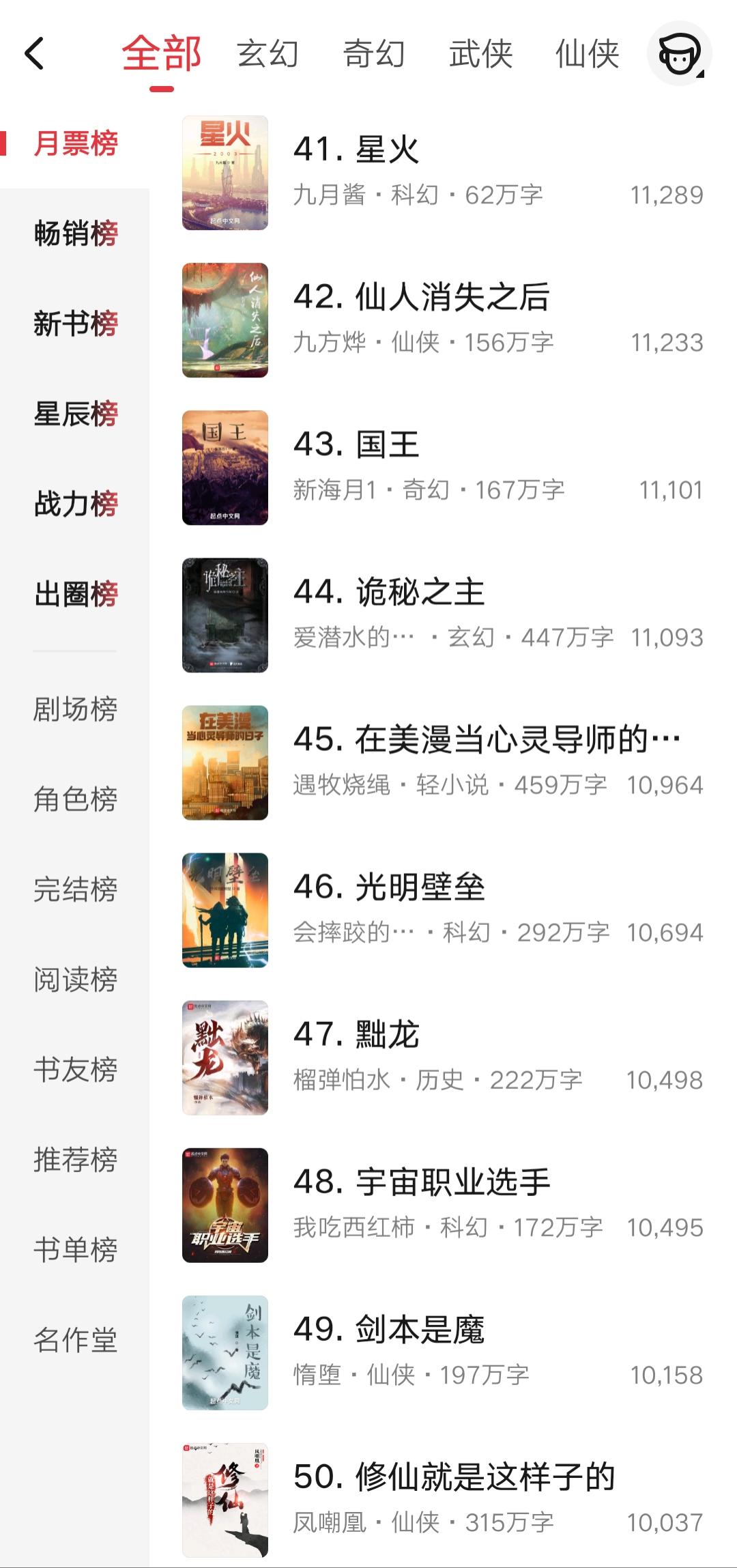Go back using the top-left arrow
737x1568 pixels.
pos(35,54)
